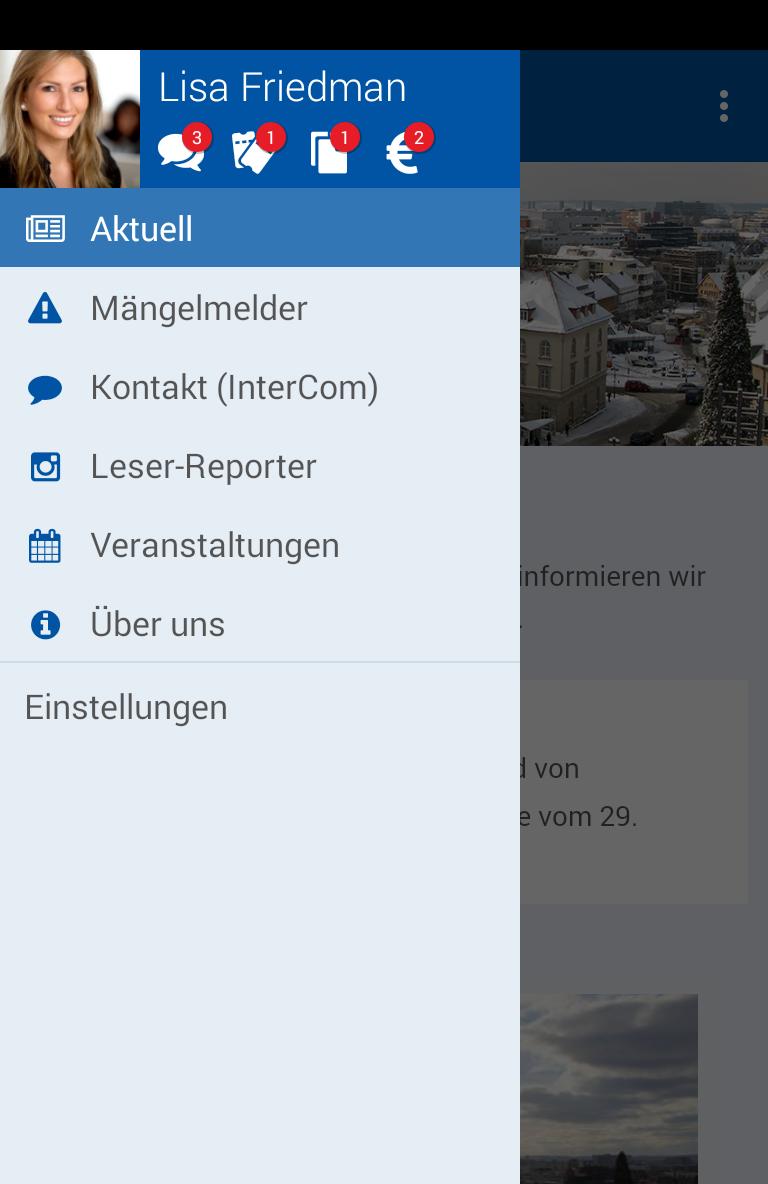This screenshot has width=768, height=1184.
Task: Click the Über uns info icon
Action: [45, 623]
